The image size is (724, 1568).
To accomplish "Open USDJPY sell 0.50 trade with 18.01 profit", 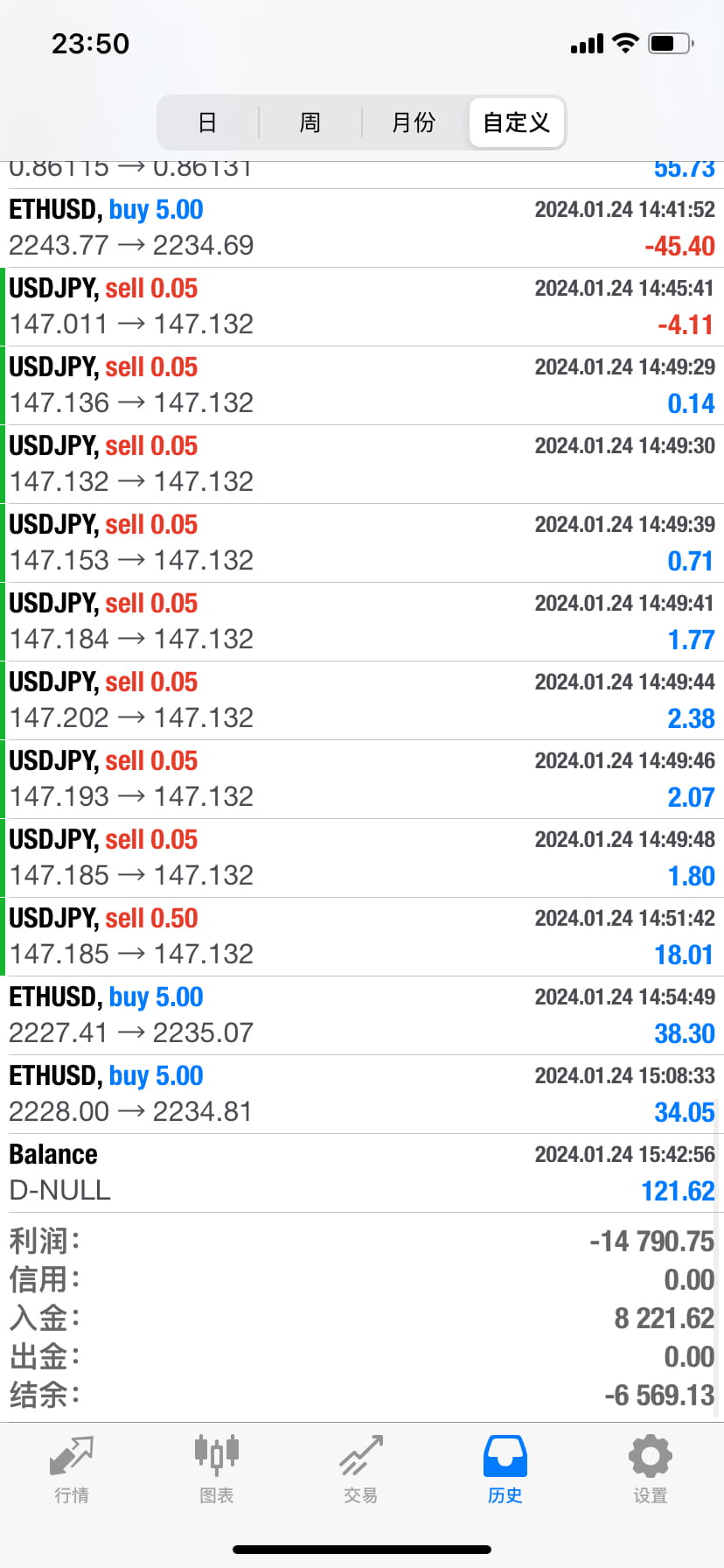I will (362, 937).
